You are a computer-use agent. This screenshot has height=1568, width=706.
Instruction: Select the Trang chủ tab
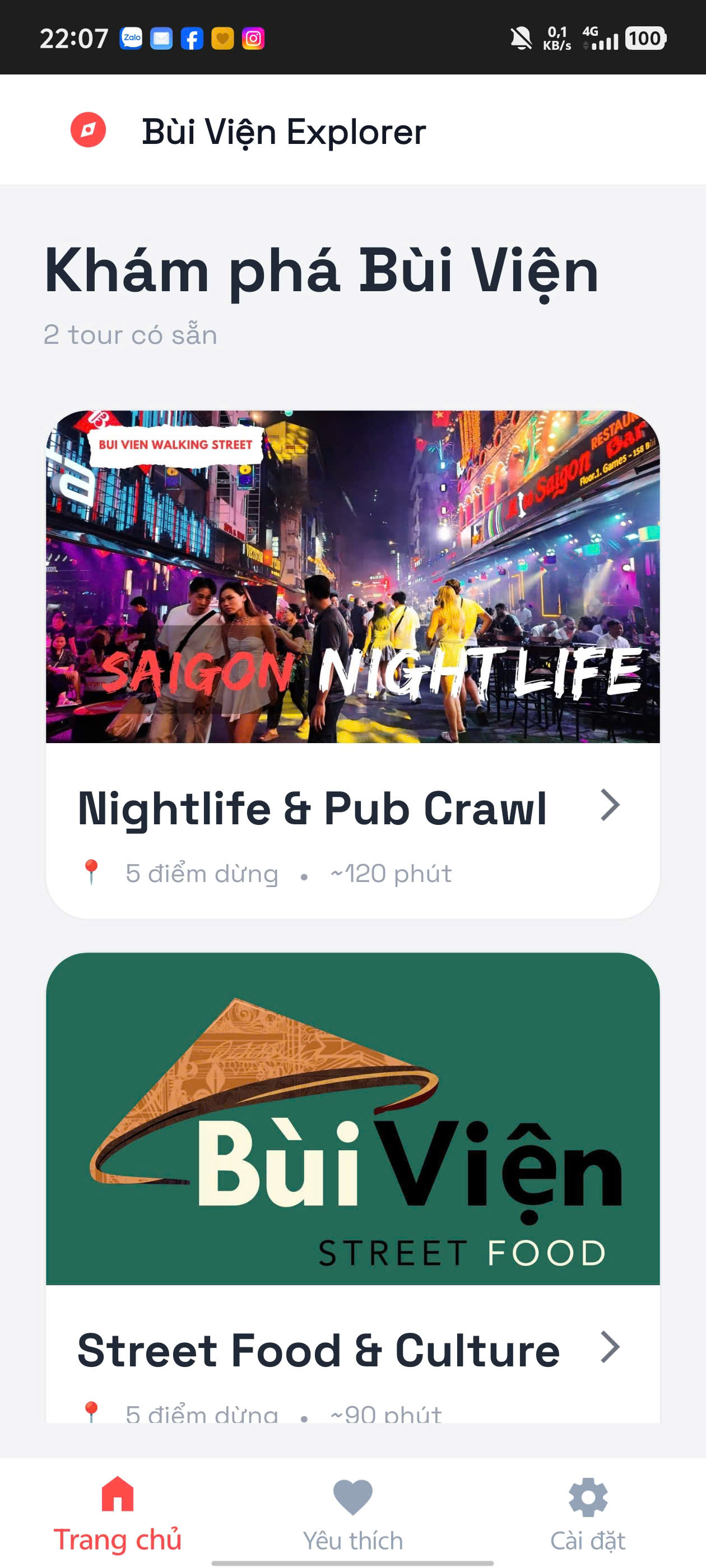pos(118,1514)
